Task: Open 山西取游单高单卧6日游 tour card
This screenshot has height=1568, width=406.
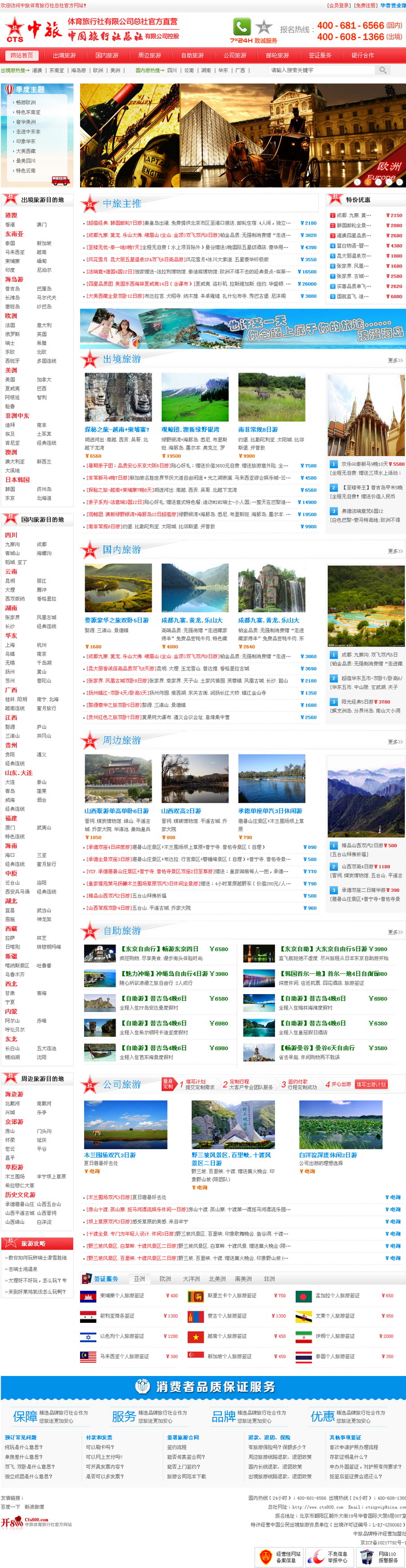Action: [116, 810]
